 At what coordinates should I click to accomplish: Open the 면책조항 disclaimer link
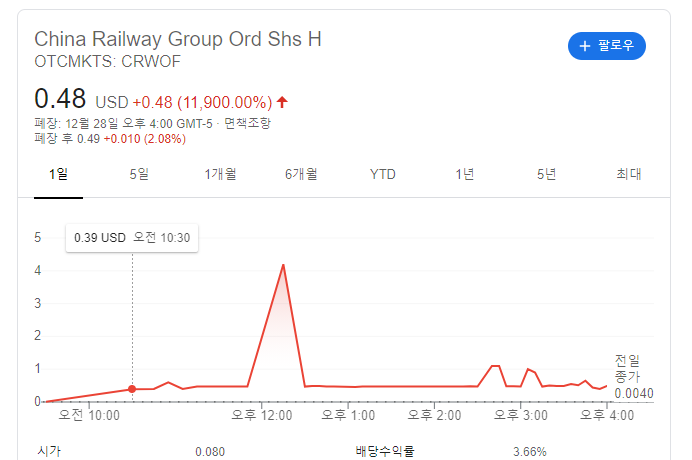[x=247, y=123]
